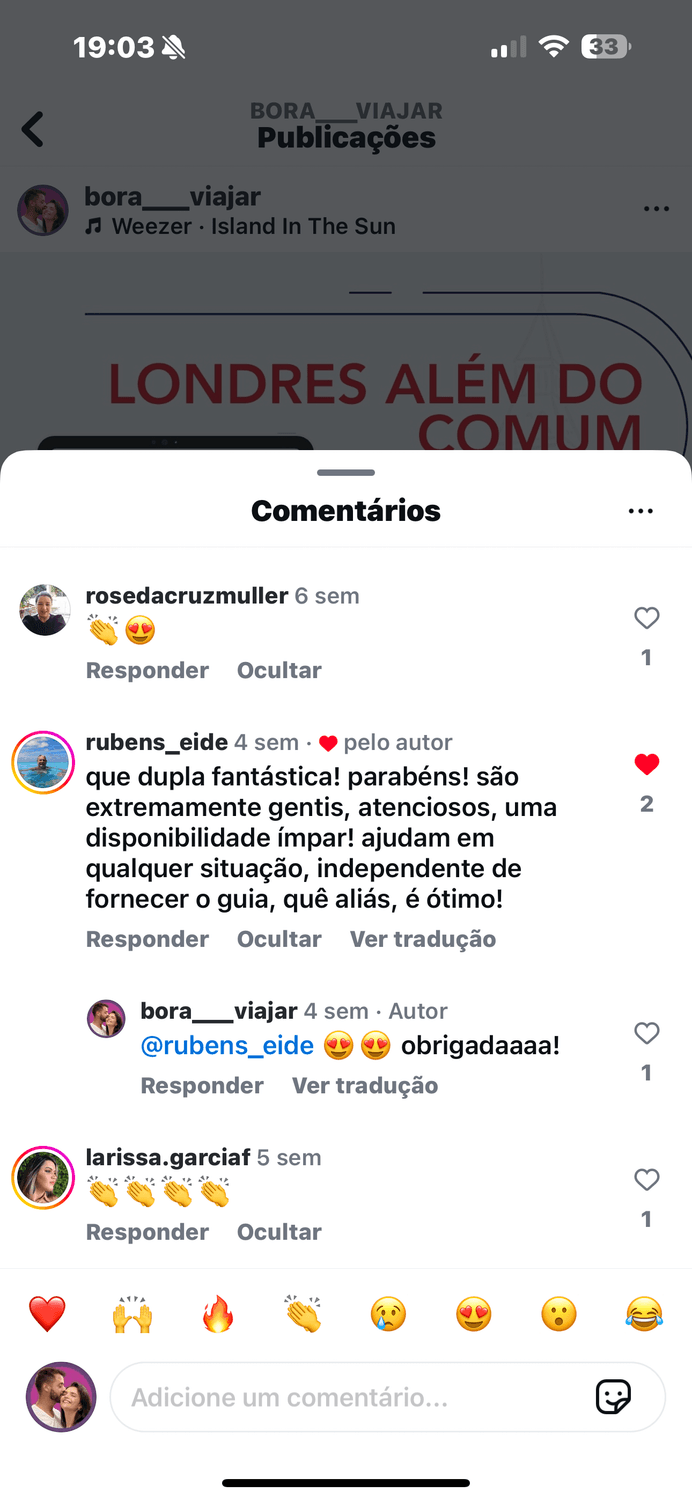The height and width of the screenshot is (1500, 692).
Task: Open rubens_eide's profile picture
Action: tap(43, 763)
